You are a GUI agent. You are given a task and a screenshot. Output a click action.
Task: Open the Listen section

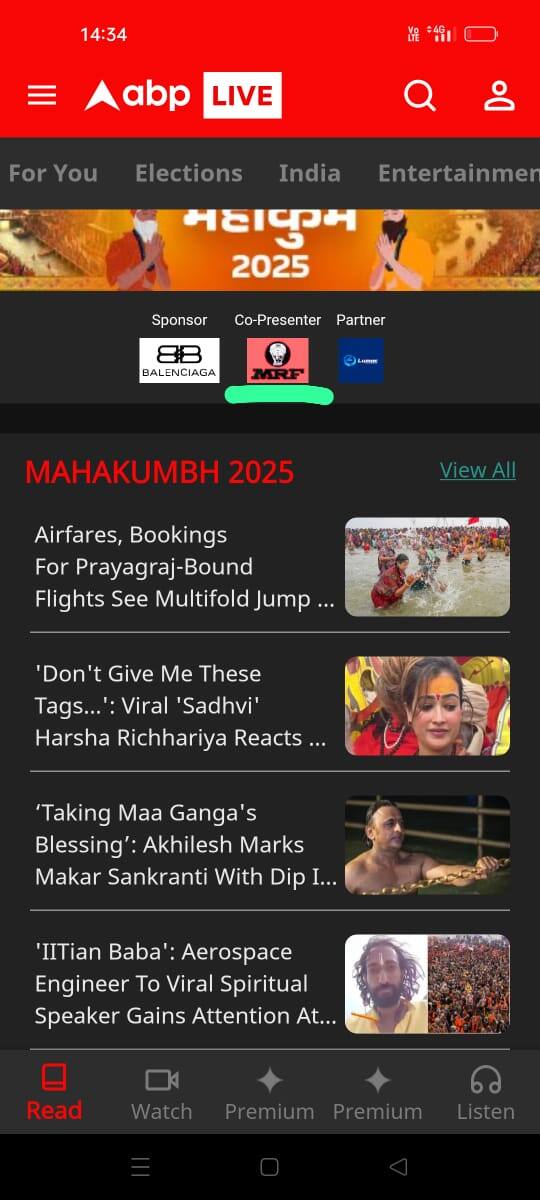pyautogui.click(x=486, y=1094)
